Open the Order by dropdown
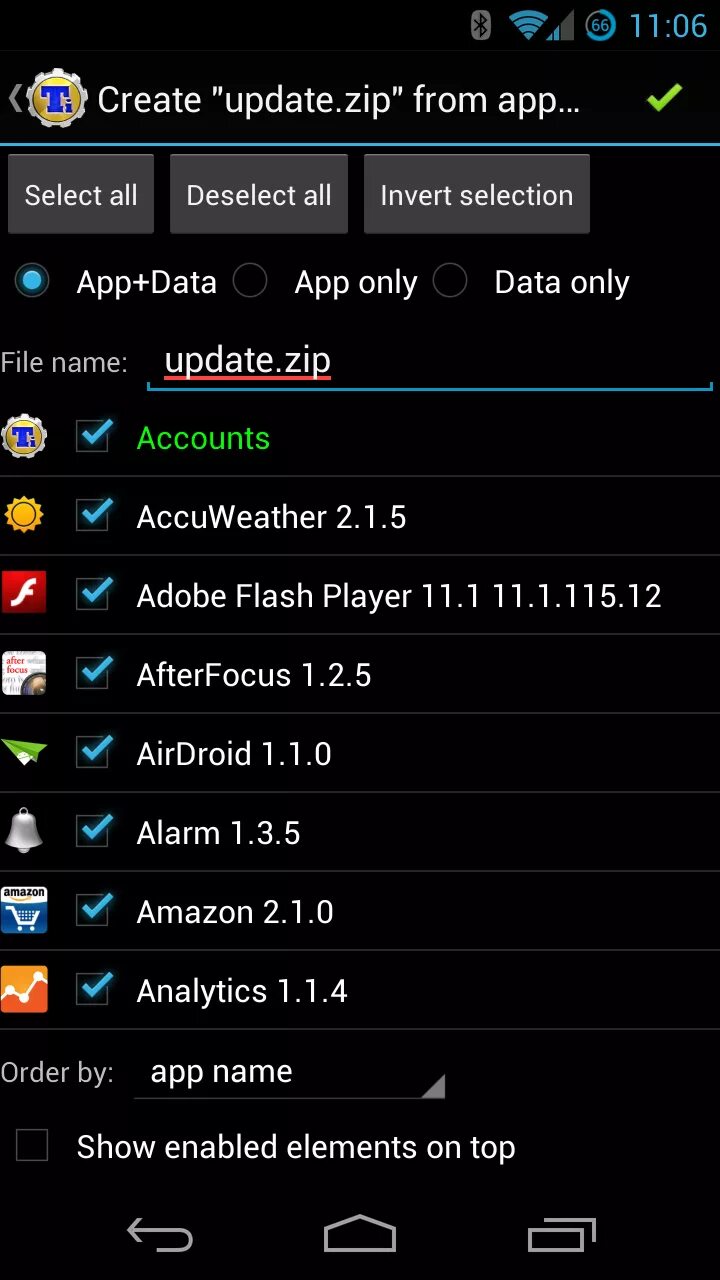The height and width of the screenshot is (1280, 720). (x=289, y=1073)
